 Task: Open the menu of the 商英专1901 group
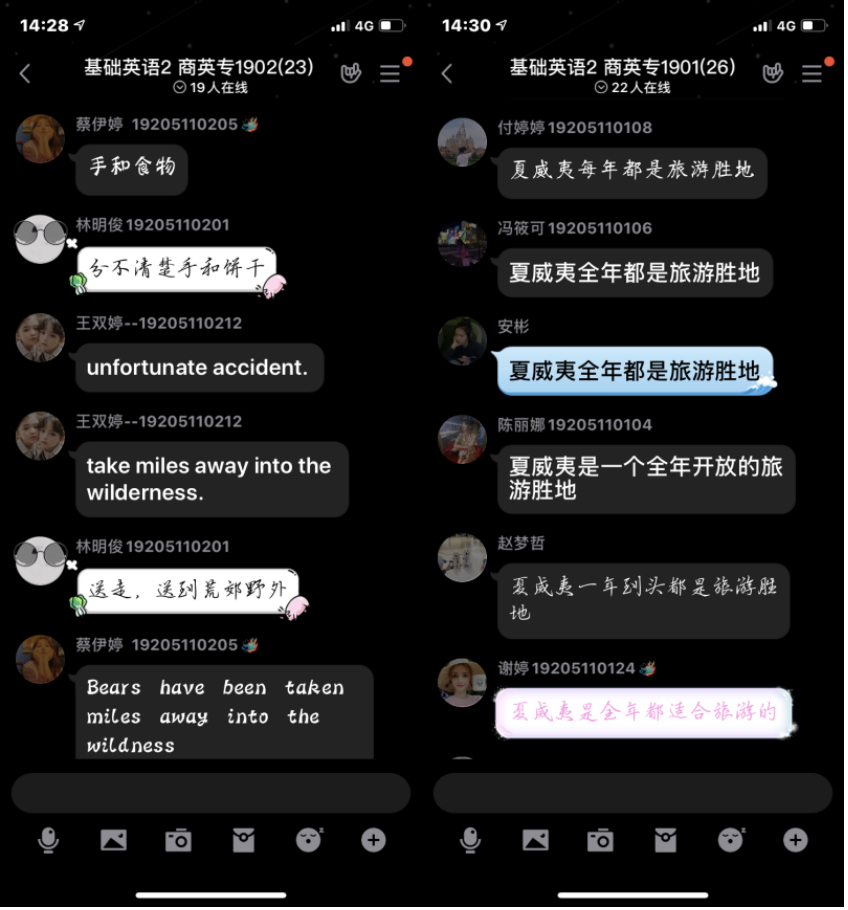click(x=812, y=73)
